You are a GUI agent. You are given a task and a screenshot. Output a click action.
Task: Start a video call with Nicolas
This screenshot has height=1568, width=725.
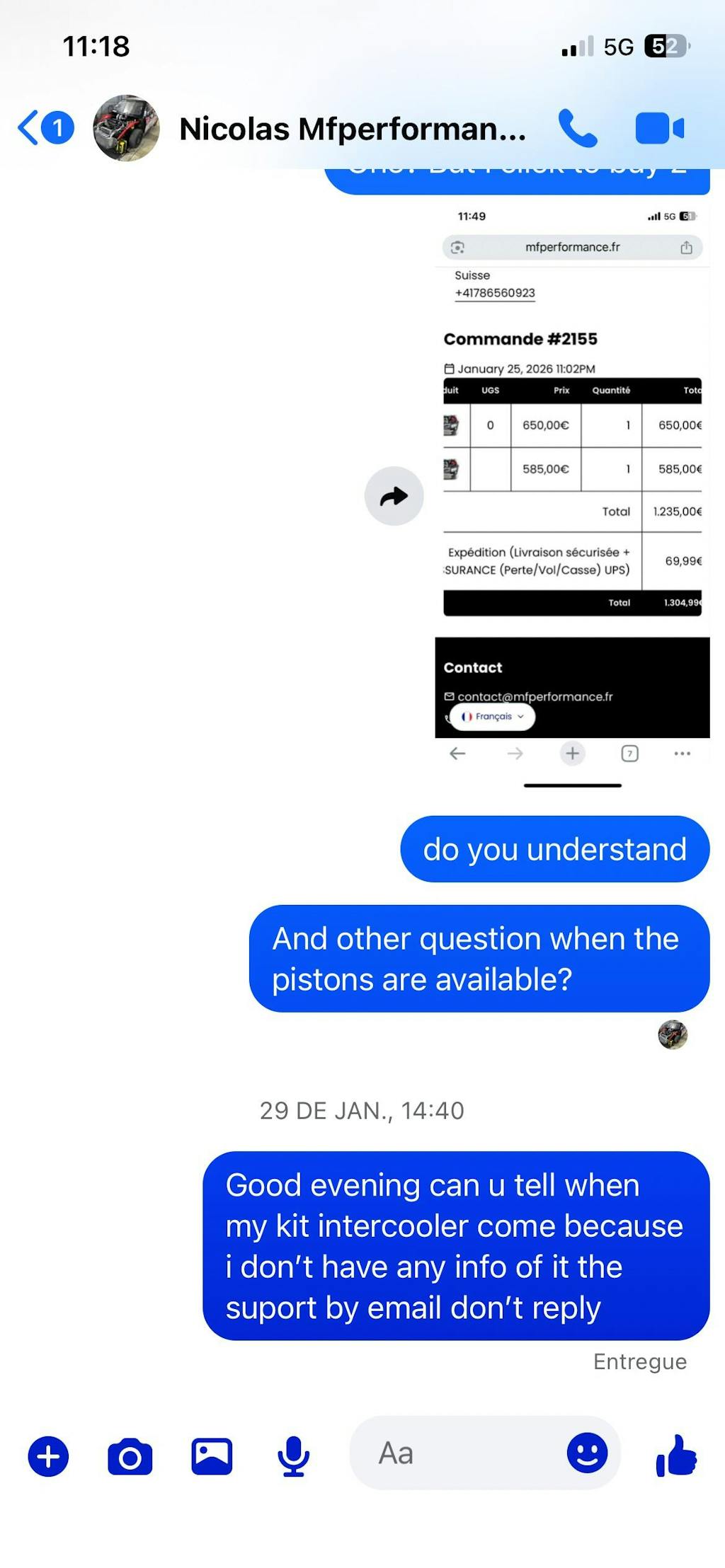pos(659,129)
